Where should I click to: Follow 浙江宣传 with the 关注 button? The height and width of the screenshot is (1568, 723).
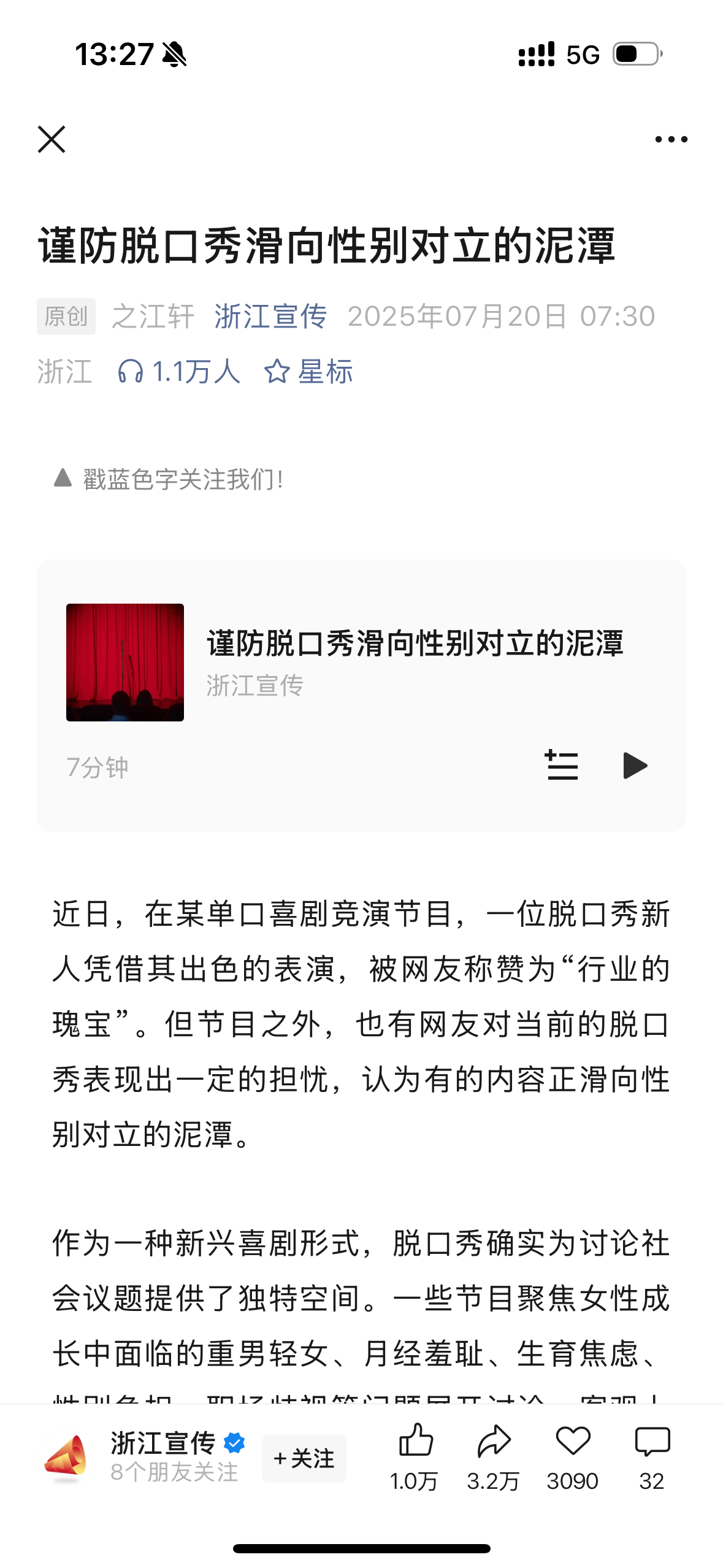point(304,1458)
